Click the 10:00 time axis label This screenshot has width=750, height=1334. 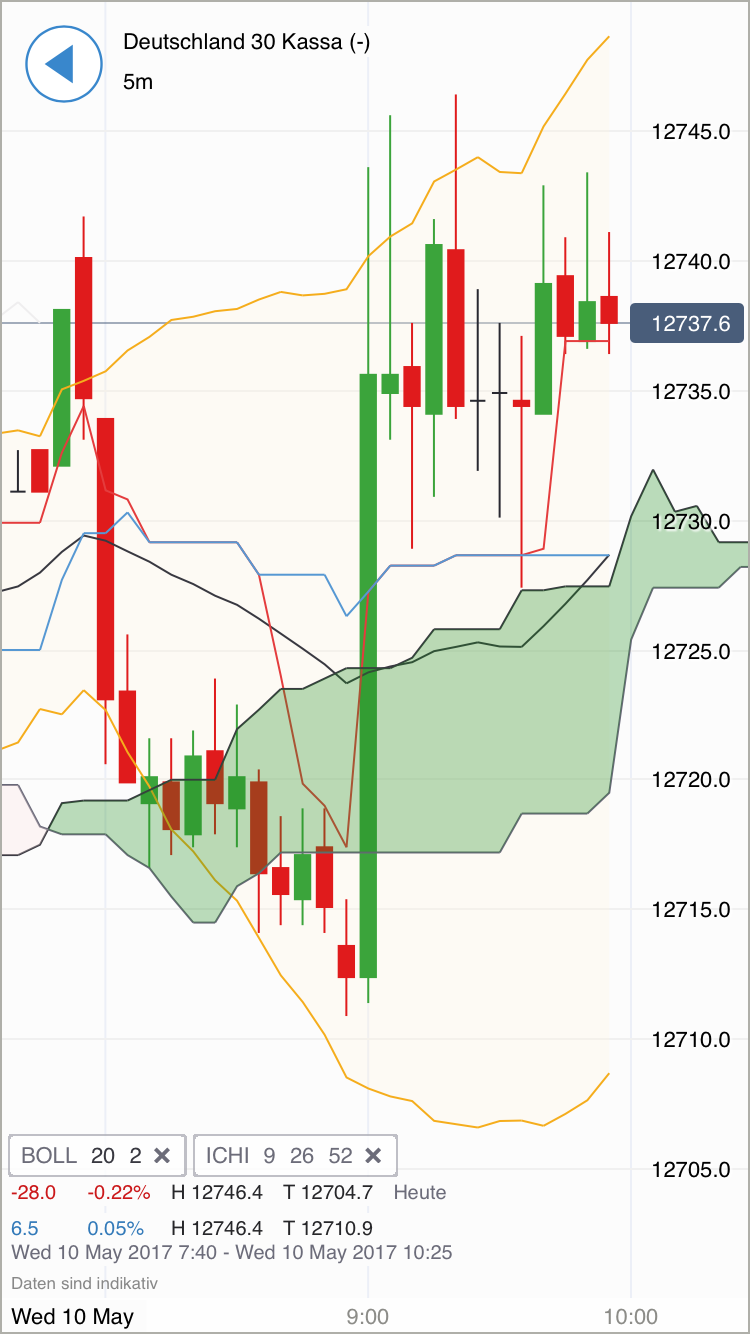[628, 1317]
